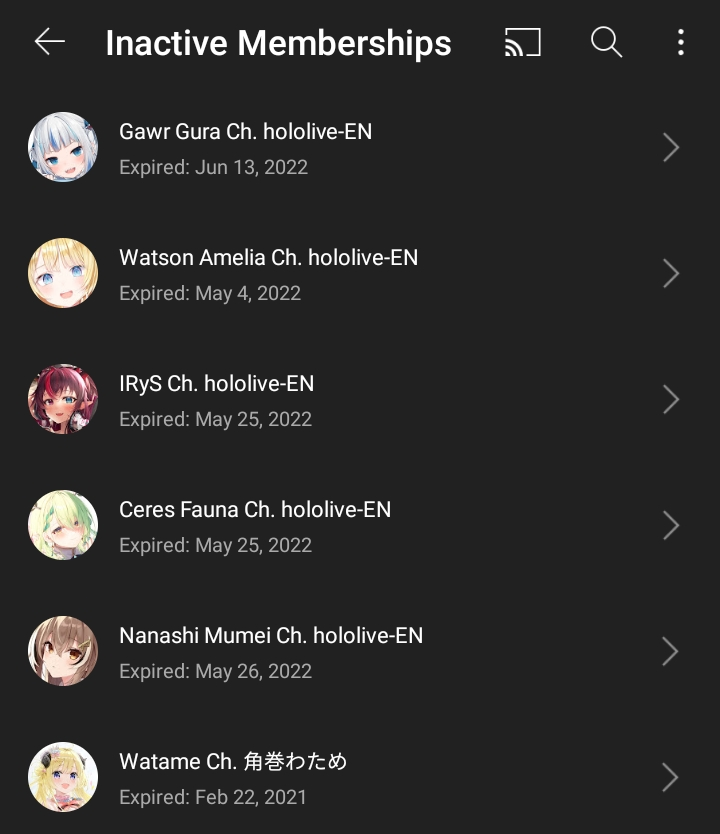
Task: View Ceres Fauna Ch. hololive-EN membership
Action: coord(359,526)
